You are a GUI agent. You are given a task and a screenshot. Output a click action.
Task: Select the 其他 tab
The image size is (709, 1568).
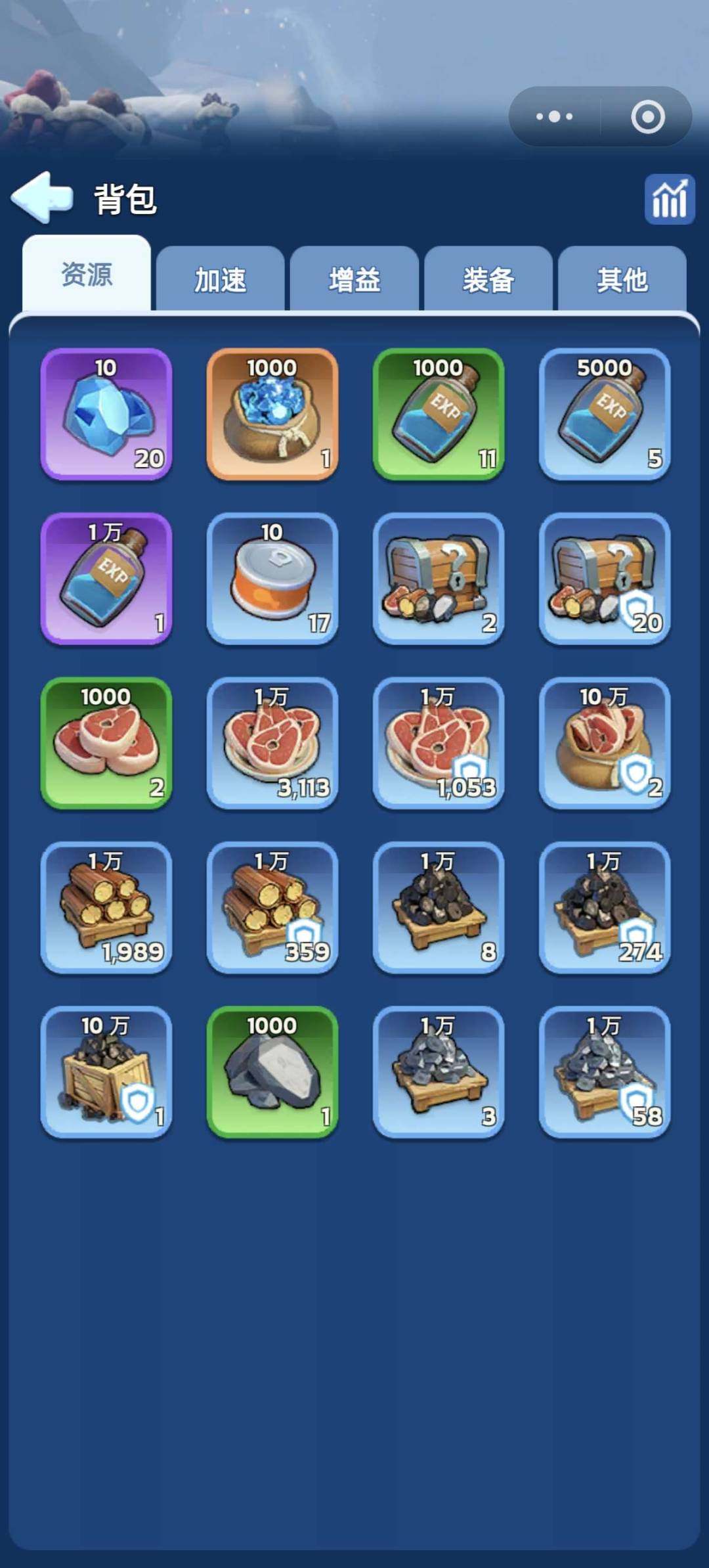point(622,280)
